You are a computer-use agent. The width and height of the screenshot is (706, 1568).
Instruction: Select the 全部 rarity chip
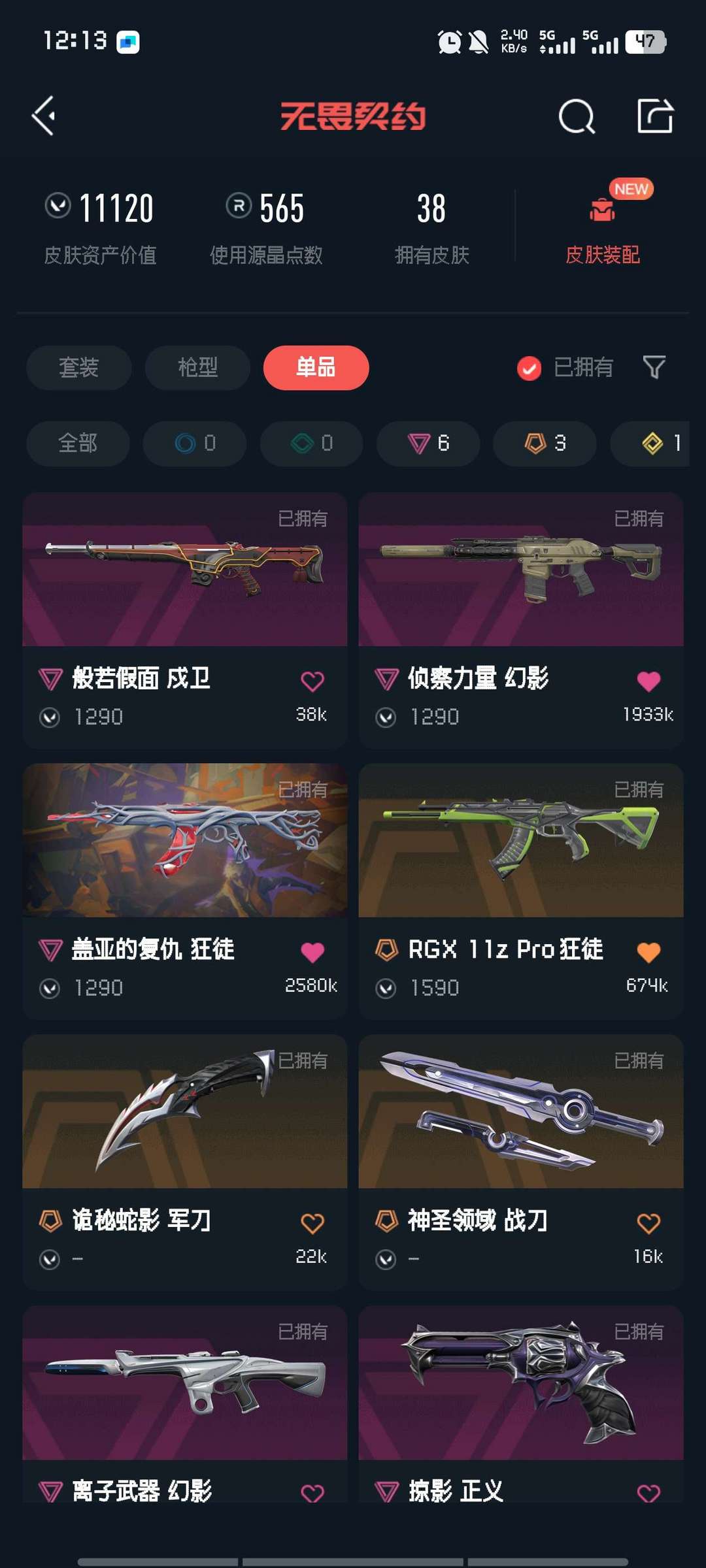(x=78, y=444)
